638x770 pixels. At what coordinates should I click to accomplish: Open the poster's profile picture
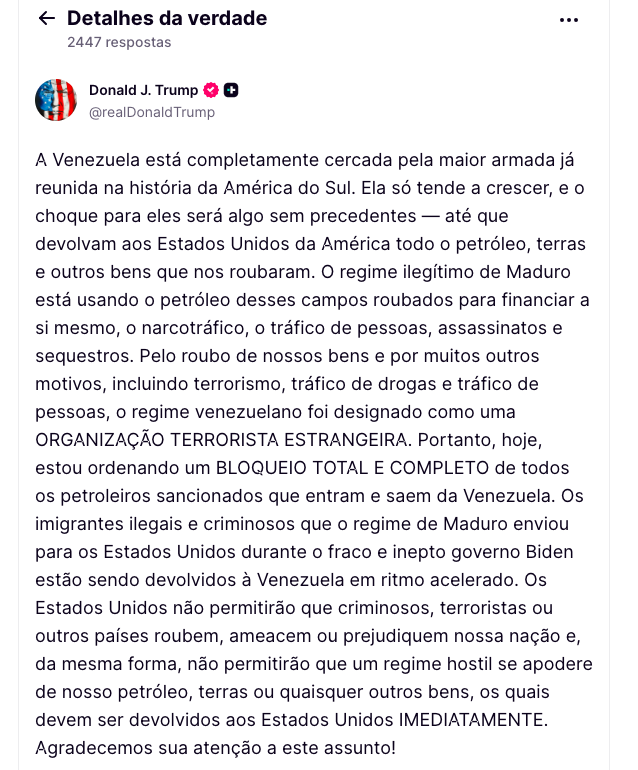click(56, 100)
